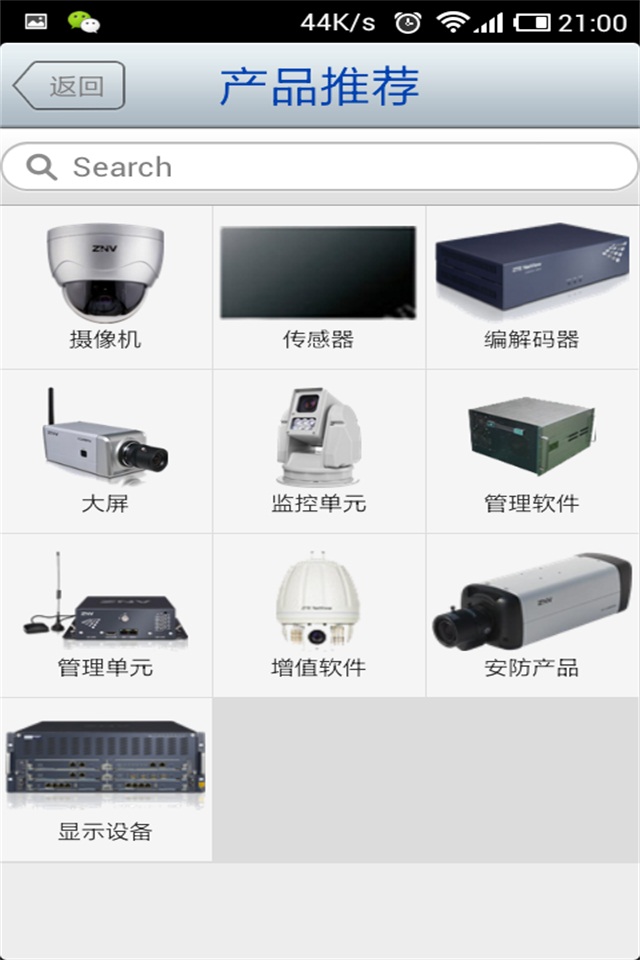This screenshot has width=640, height=960.
Task: Tap the 管理单元 product category
Action: pyautogui.click(x=106, y=616)
